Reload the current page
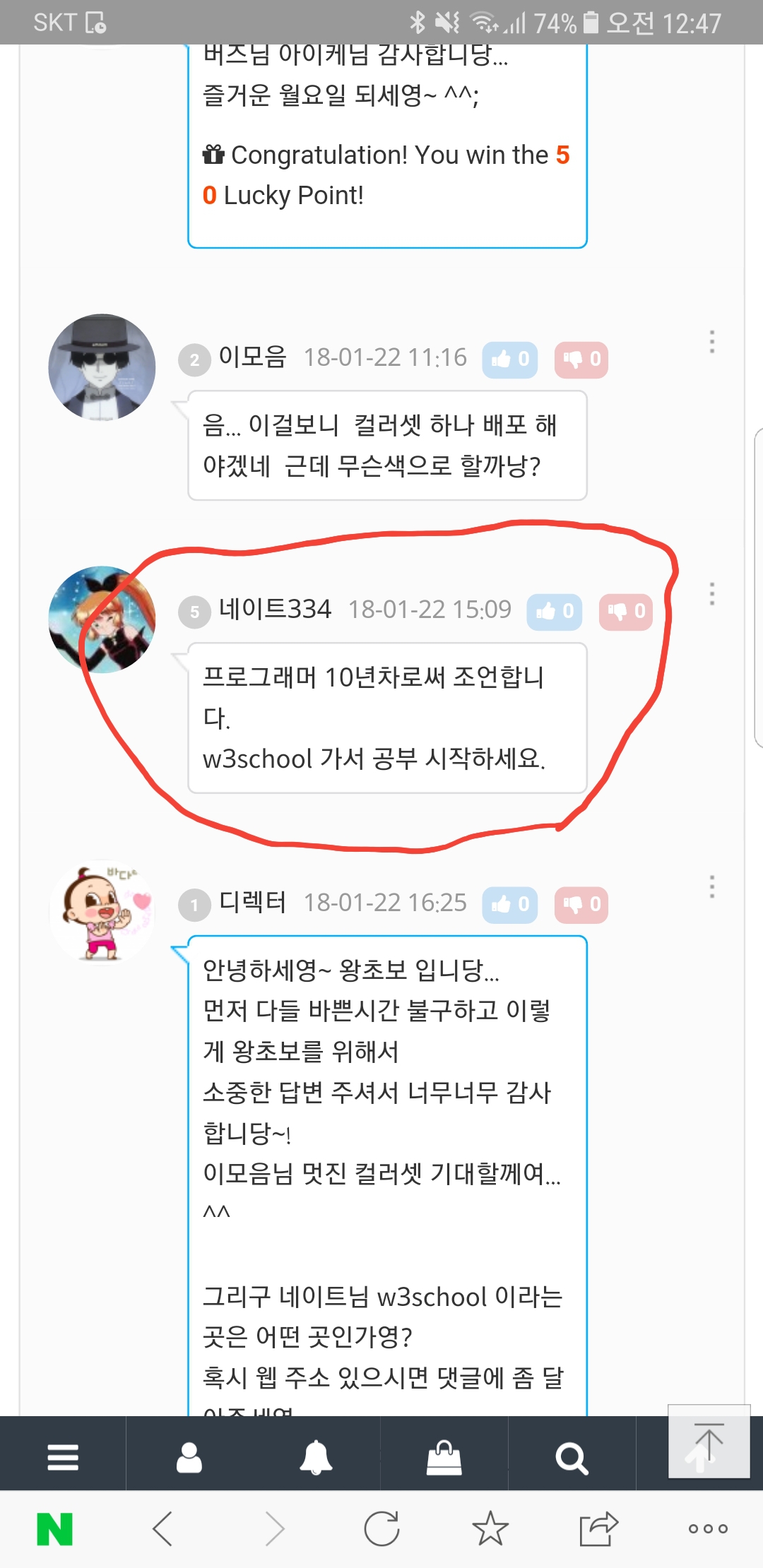 pos(381,1529)
